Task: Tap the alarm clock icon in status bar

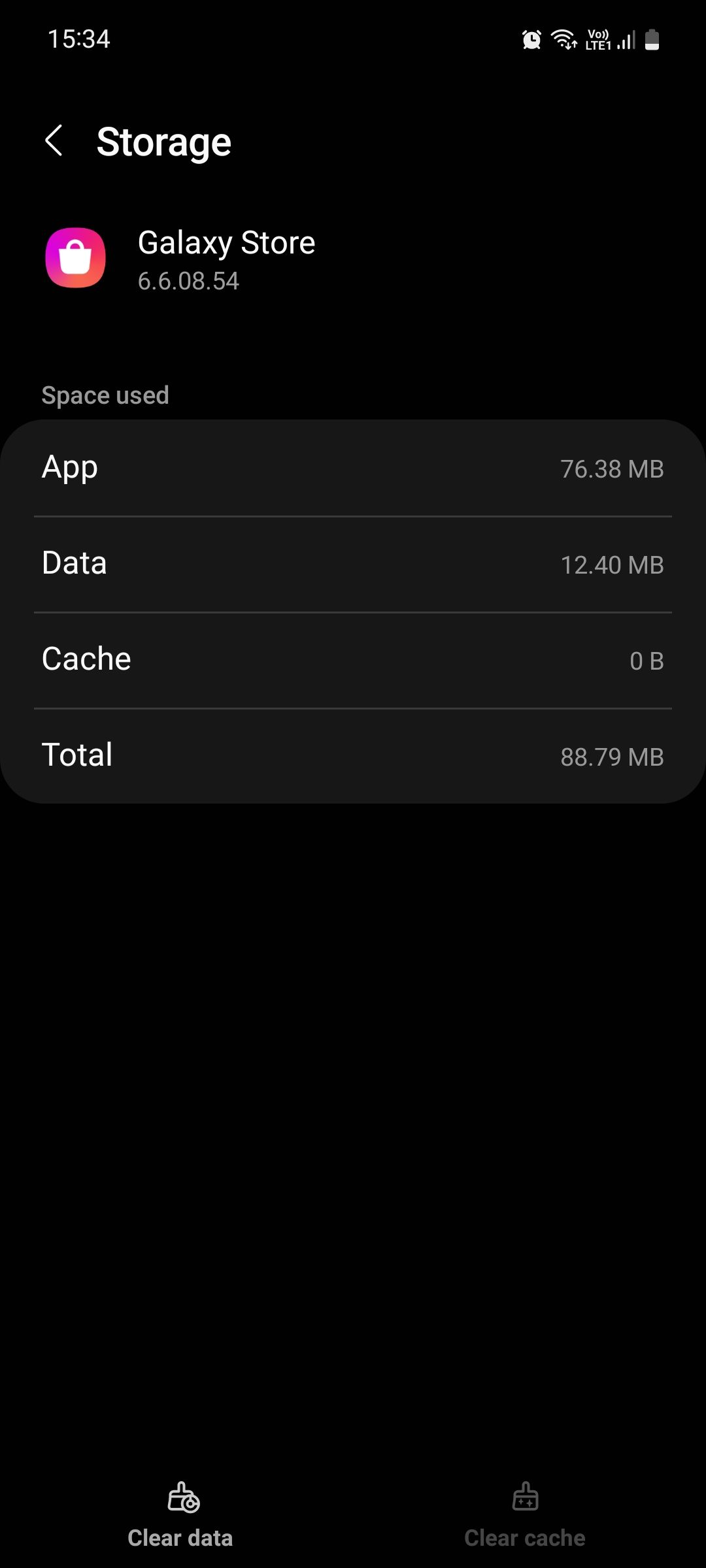Action: click(x=531, y=39)
